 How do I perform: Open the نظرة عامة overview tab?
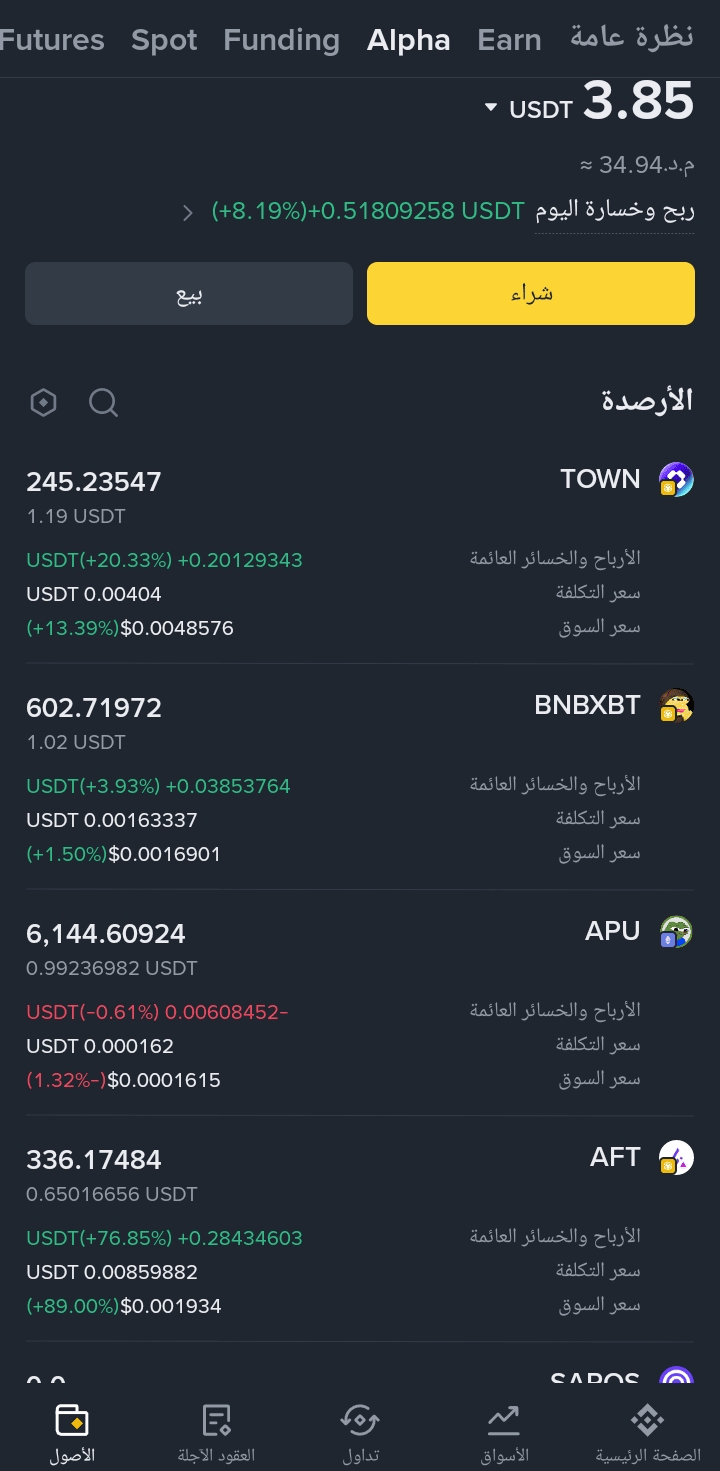[632, 38]
